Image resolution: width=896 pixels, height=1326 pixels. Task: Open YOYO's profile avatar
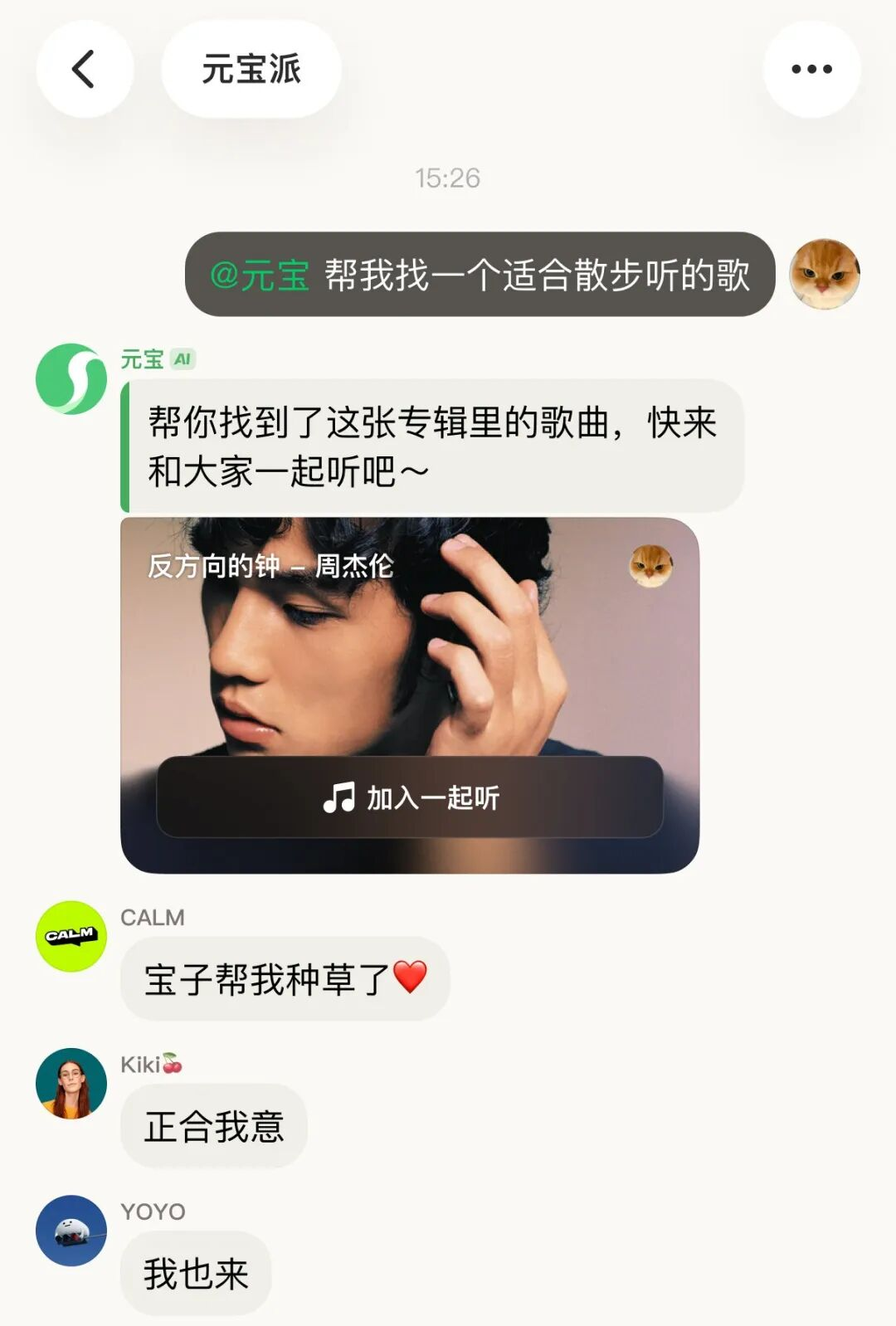71,1230
